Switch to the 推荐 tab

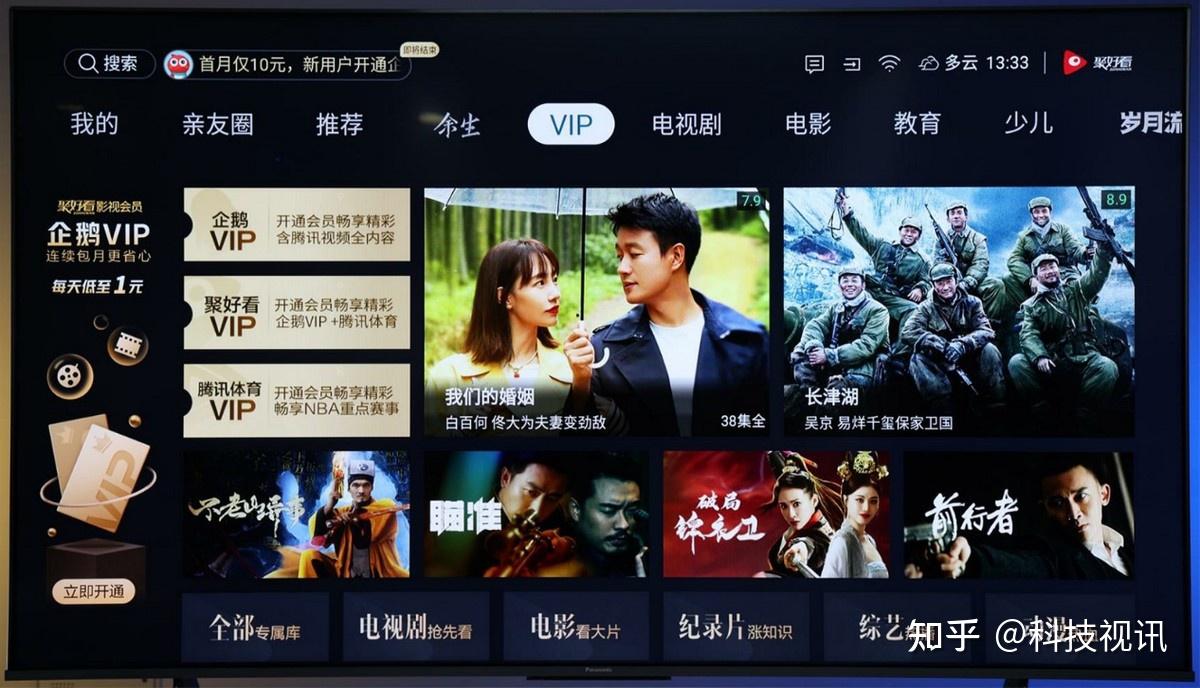tap(339, 124)
